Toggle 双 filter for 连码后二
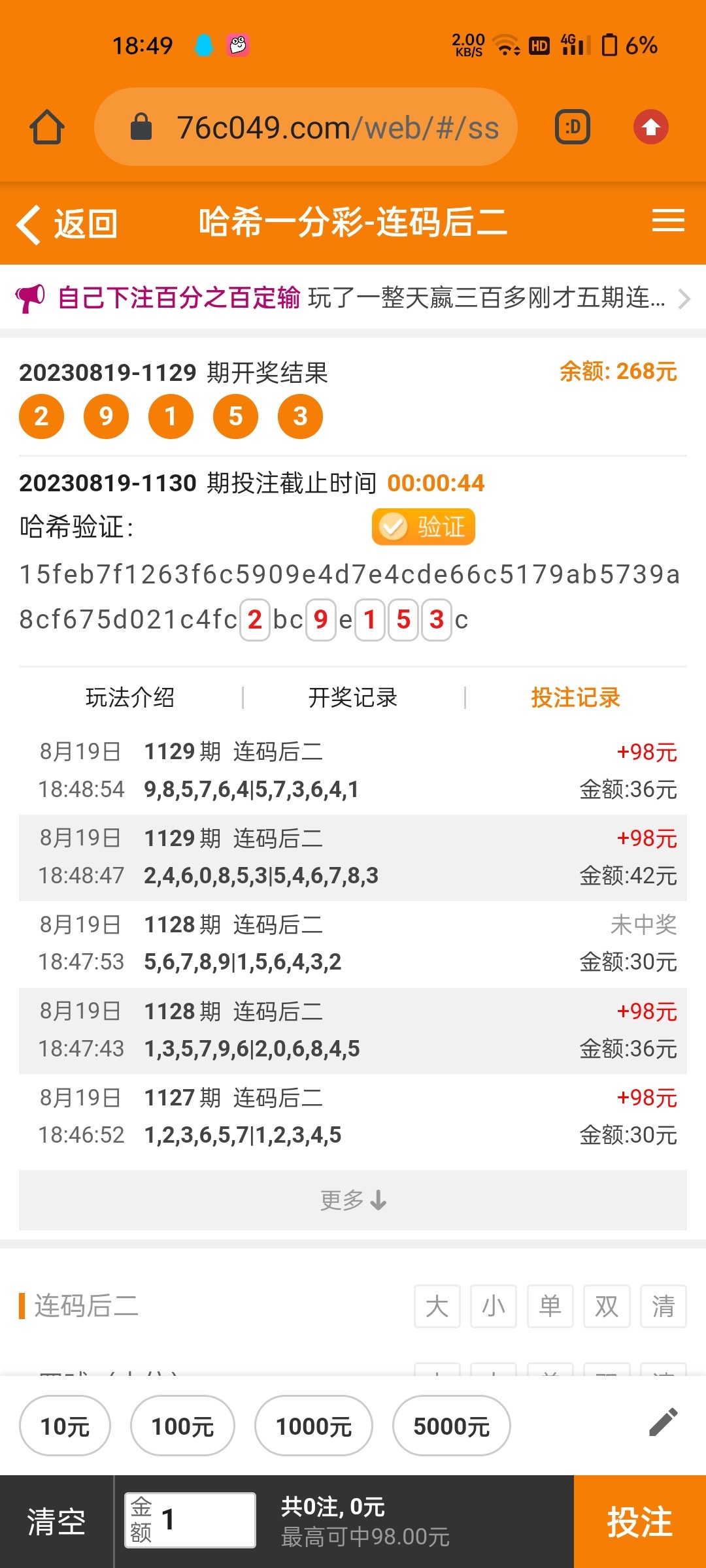Viewport: 706px width, 1568px height. (x=606, y=1307)
